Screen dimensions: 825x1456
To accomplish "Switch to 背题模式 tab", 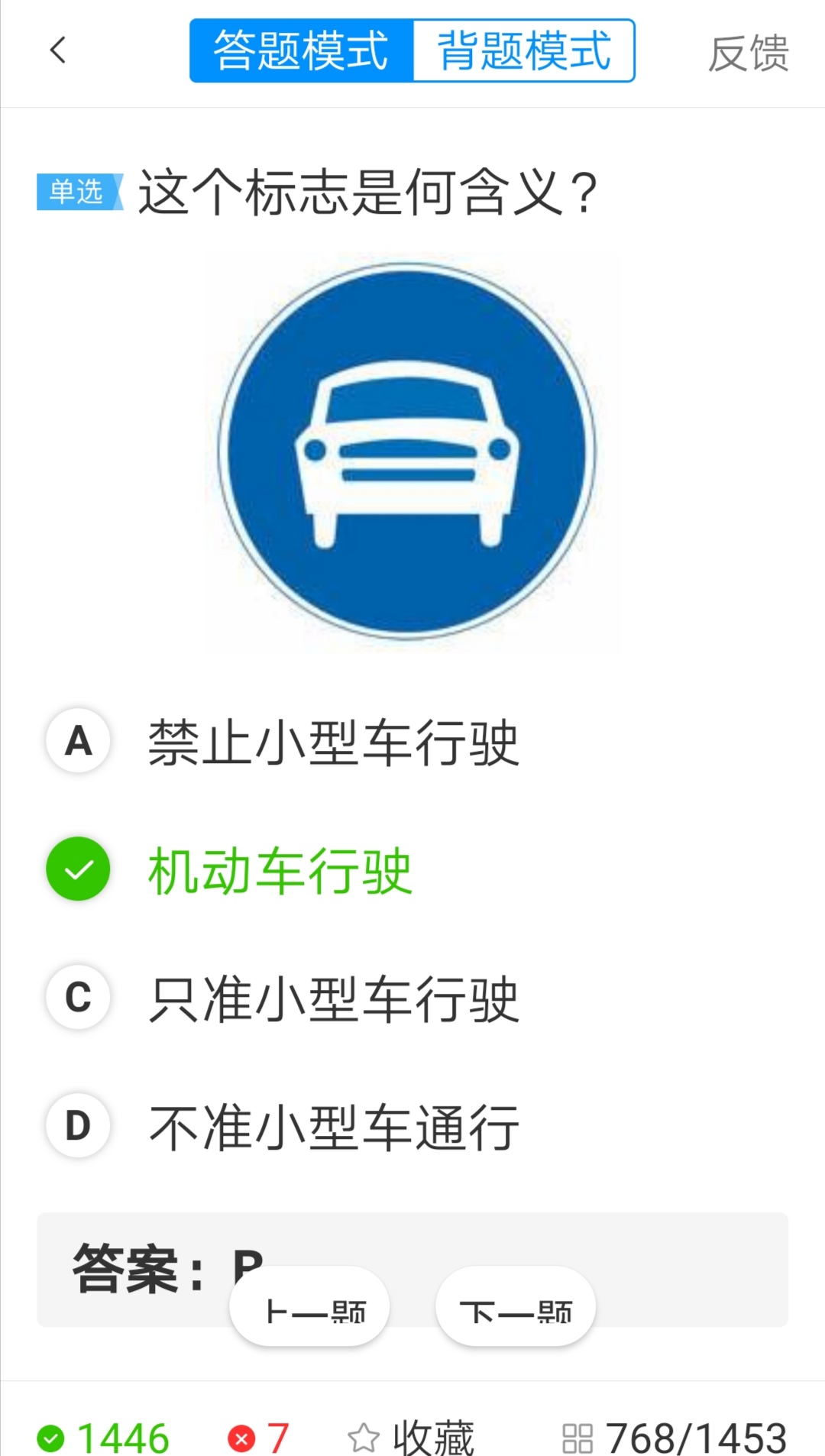I will [523, 51].
